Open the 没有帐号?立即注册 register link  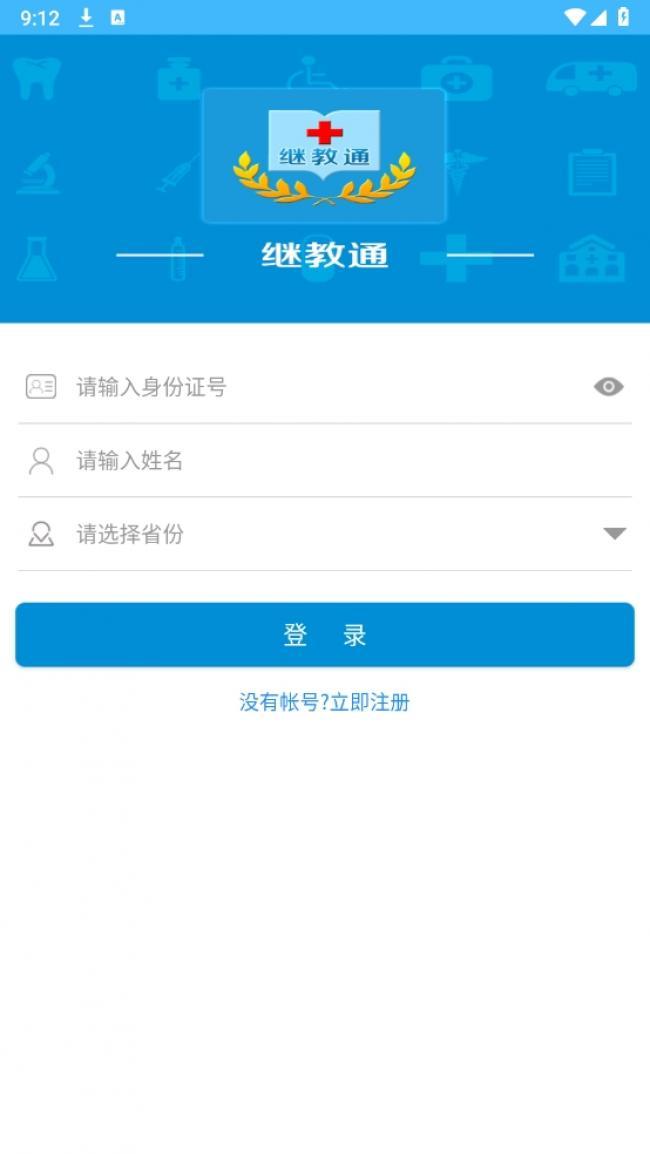point(325,702)
